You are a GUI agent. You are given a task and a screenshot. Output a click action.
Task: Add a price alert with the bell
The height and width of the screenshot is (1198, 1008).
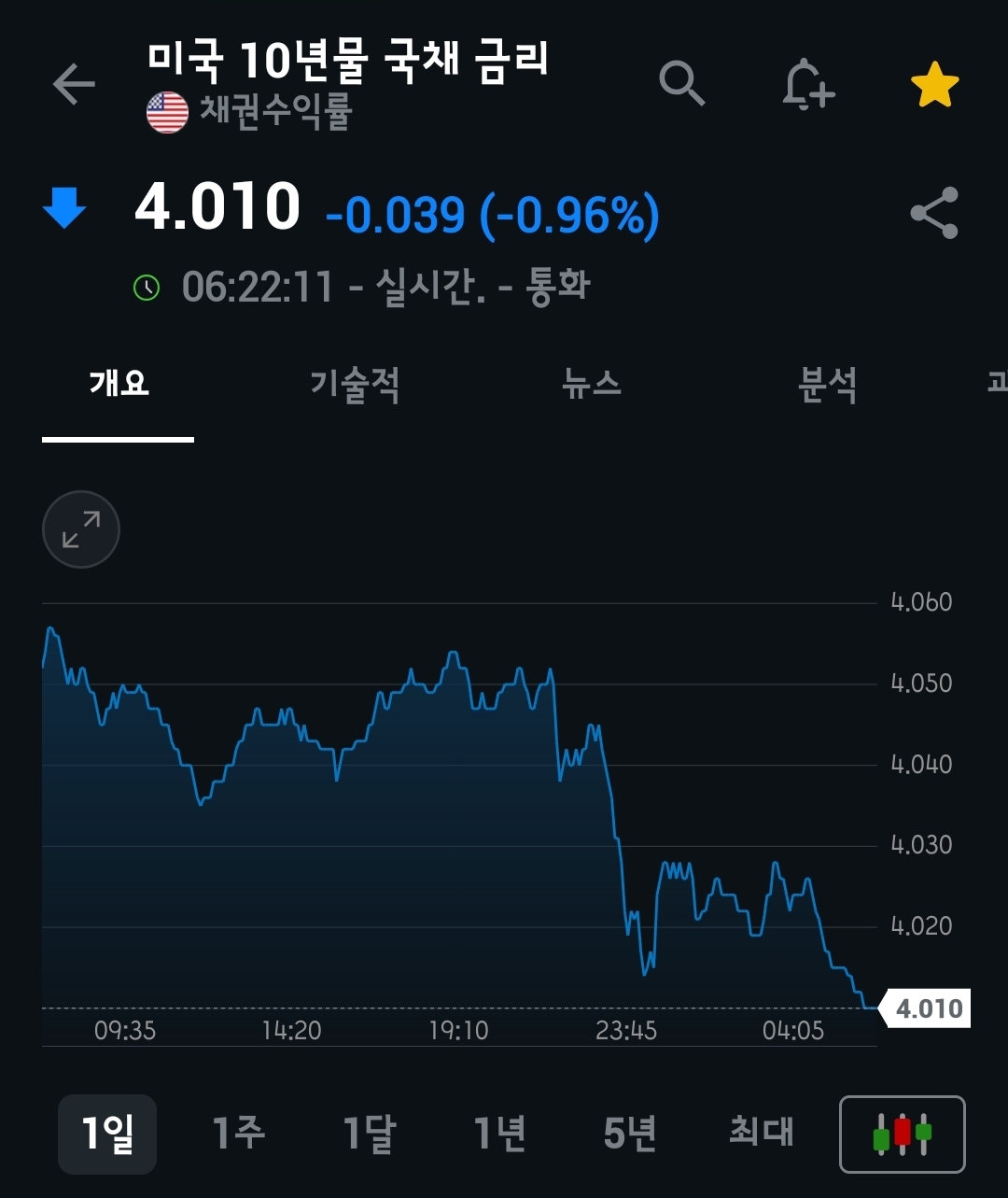(x=807, y=85)
